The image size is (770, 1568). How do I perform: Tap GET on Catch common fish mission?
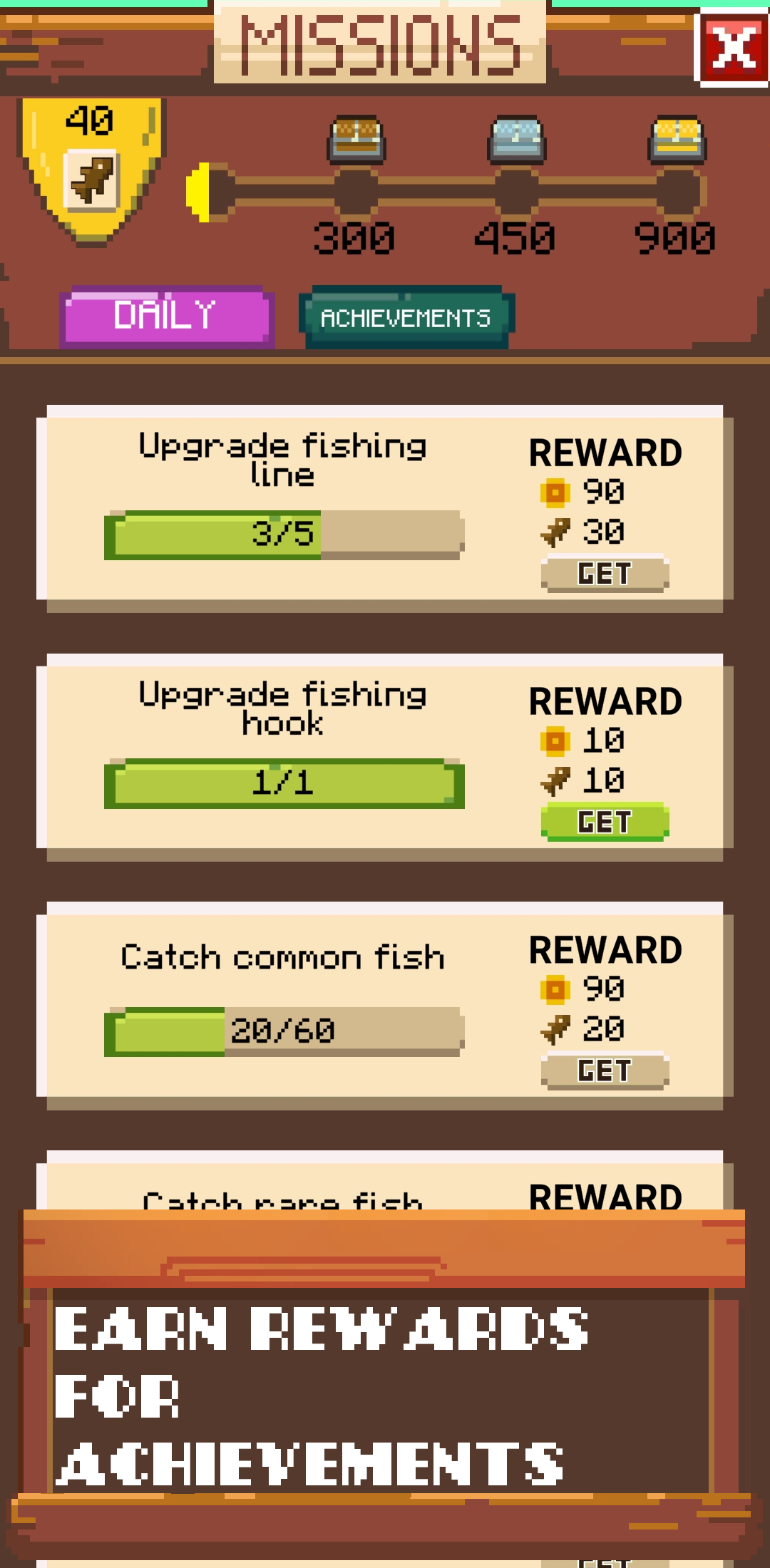(x=605, y=1070)
